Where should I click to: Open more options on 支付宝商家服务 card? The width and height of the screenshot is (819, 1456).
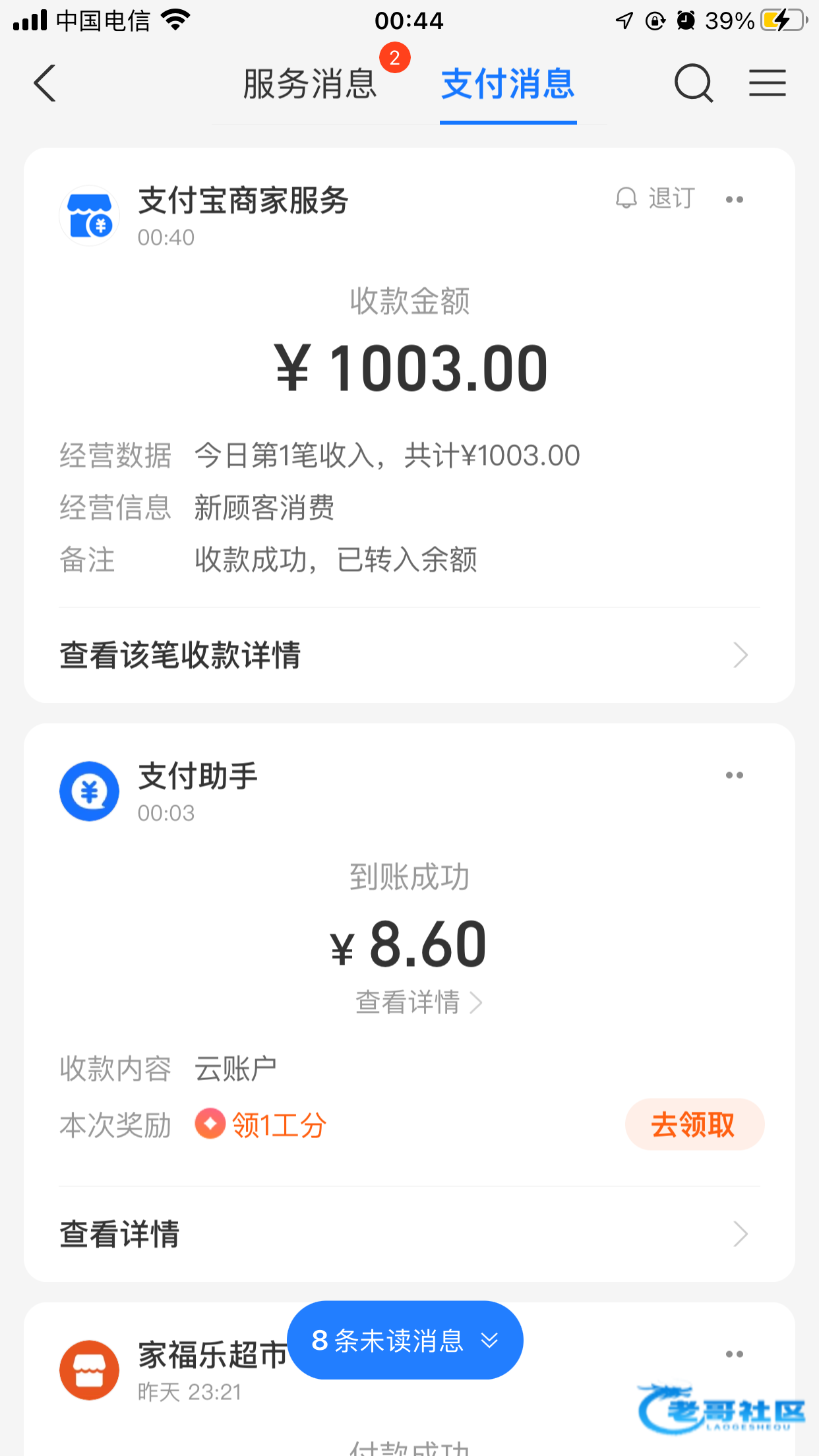(734, 199)
